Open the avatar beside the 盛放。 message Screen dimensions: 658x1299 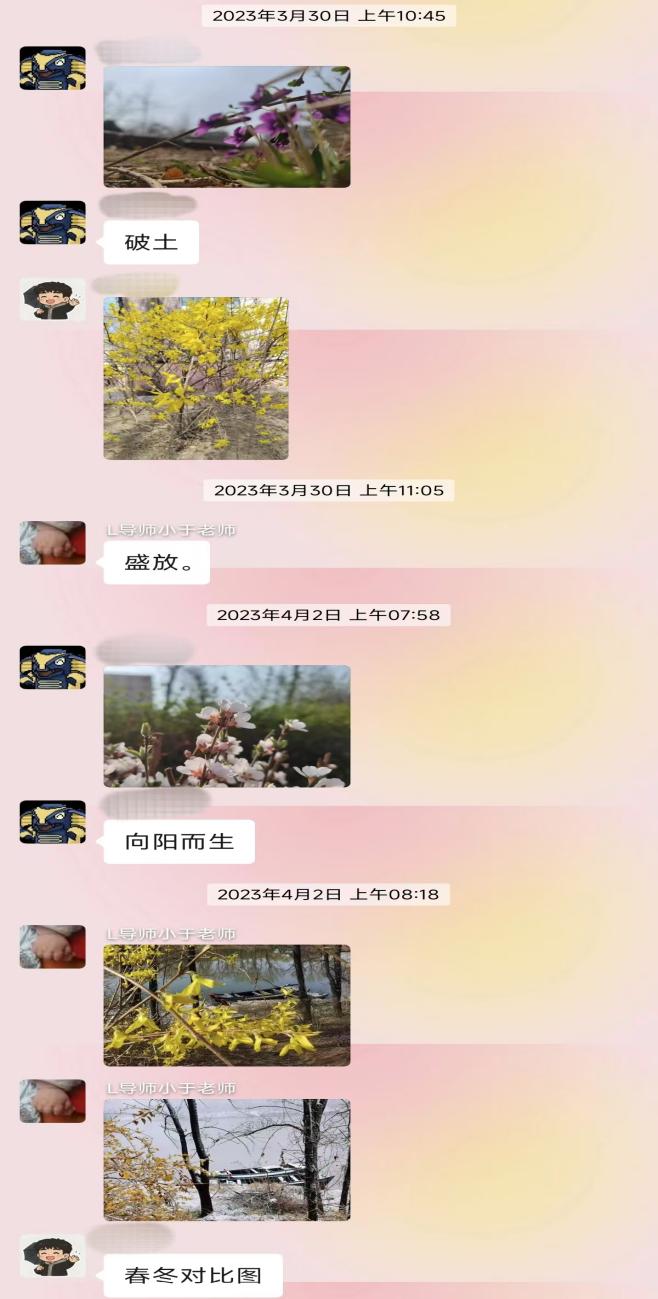(52, 543)
